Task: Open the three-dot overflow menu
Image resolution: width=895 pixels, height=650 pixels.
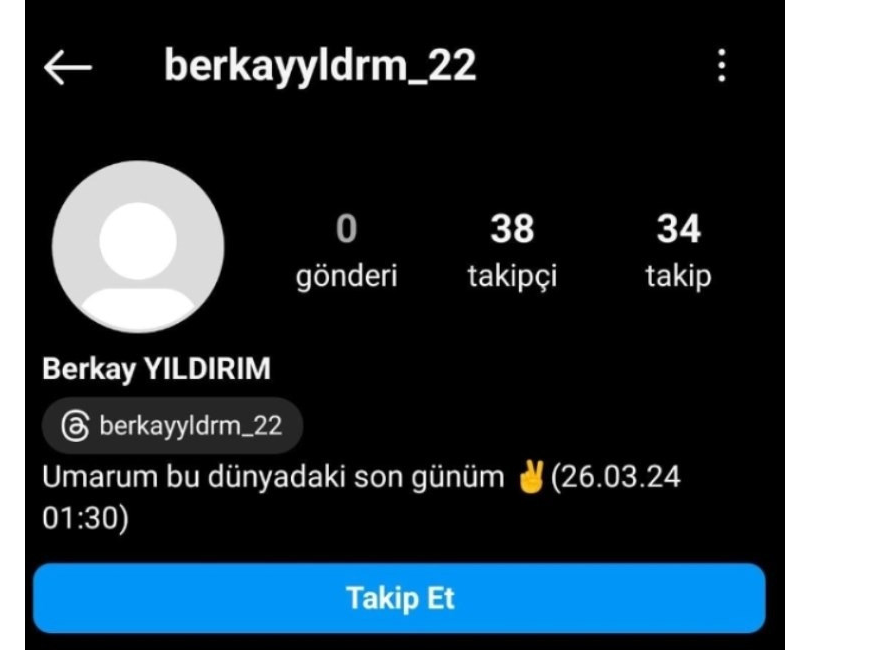Action: point(721,68)
